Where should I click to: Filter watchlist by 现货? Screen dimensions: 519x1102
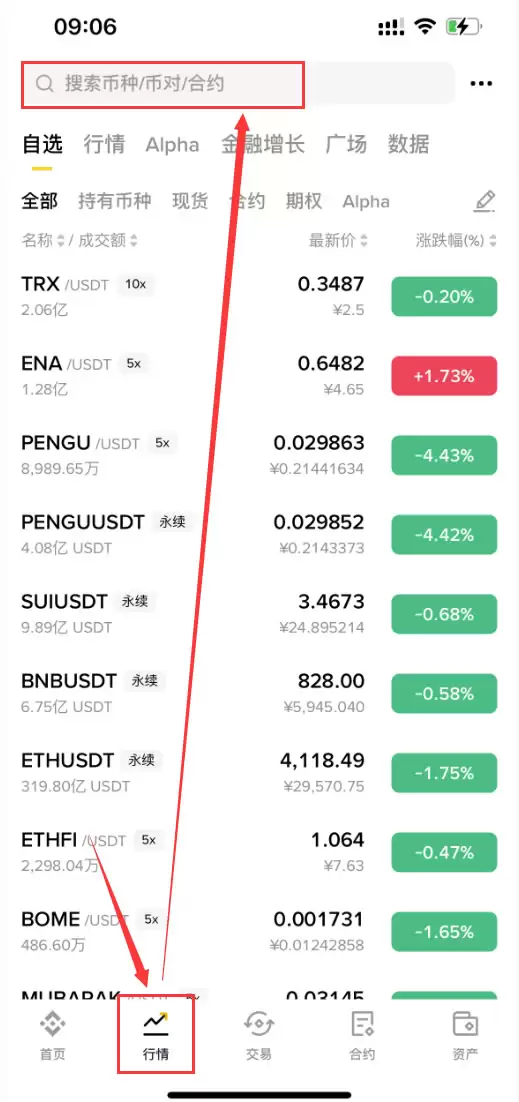(191, 202)
